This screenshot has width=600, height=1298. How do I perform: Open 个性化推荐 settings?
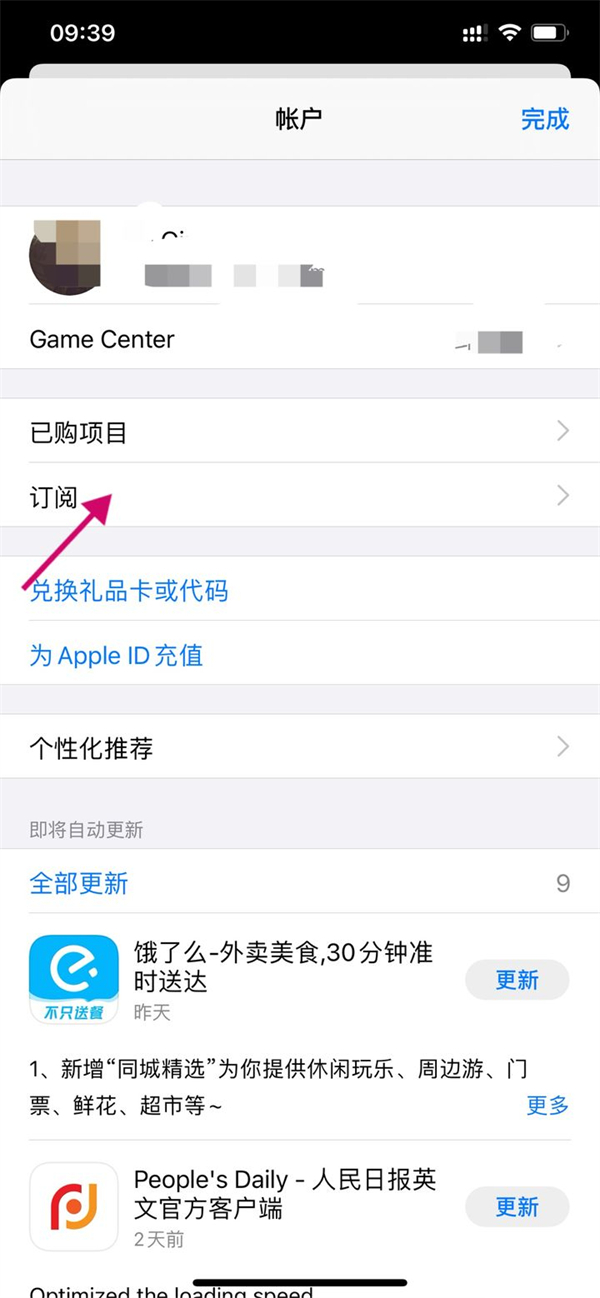click(x=300, y=747)
